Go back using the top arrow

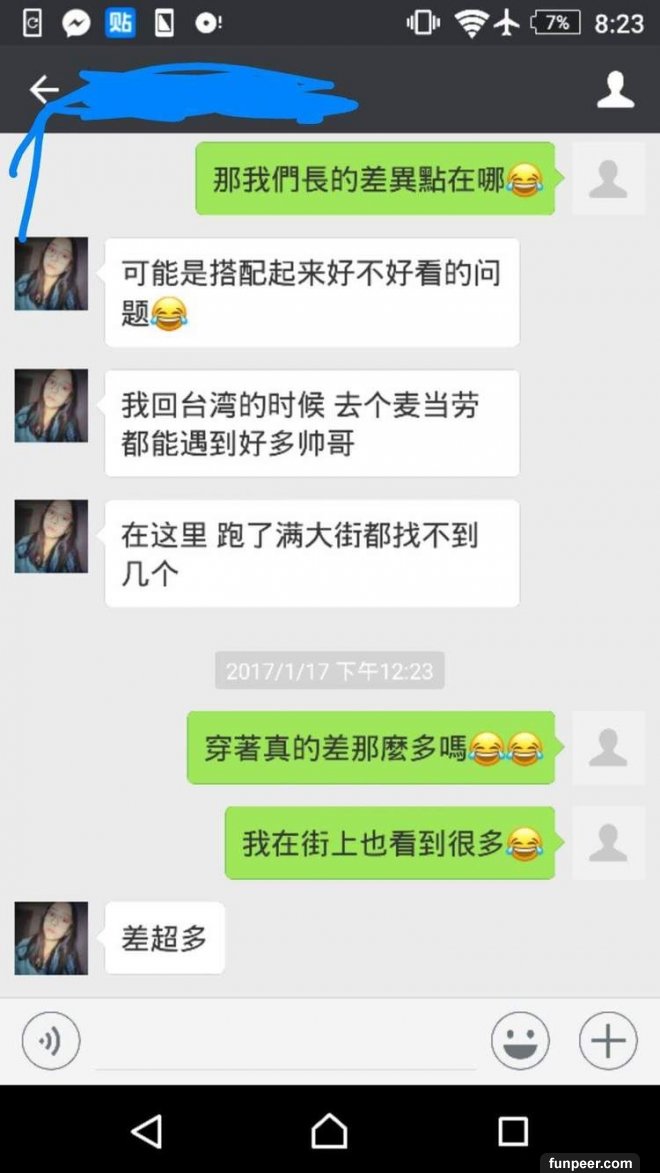tap(43, 90)
